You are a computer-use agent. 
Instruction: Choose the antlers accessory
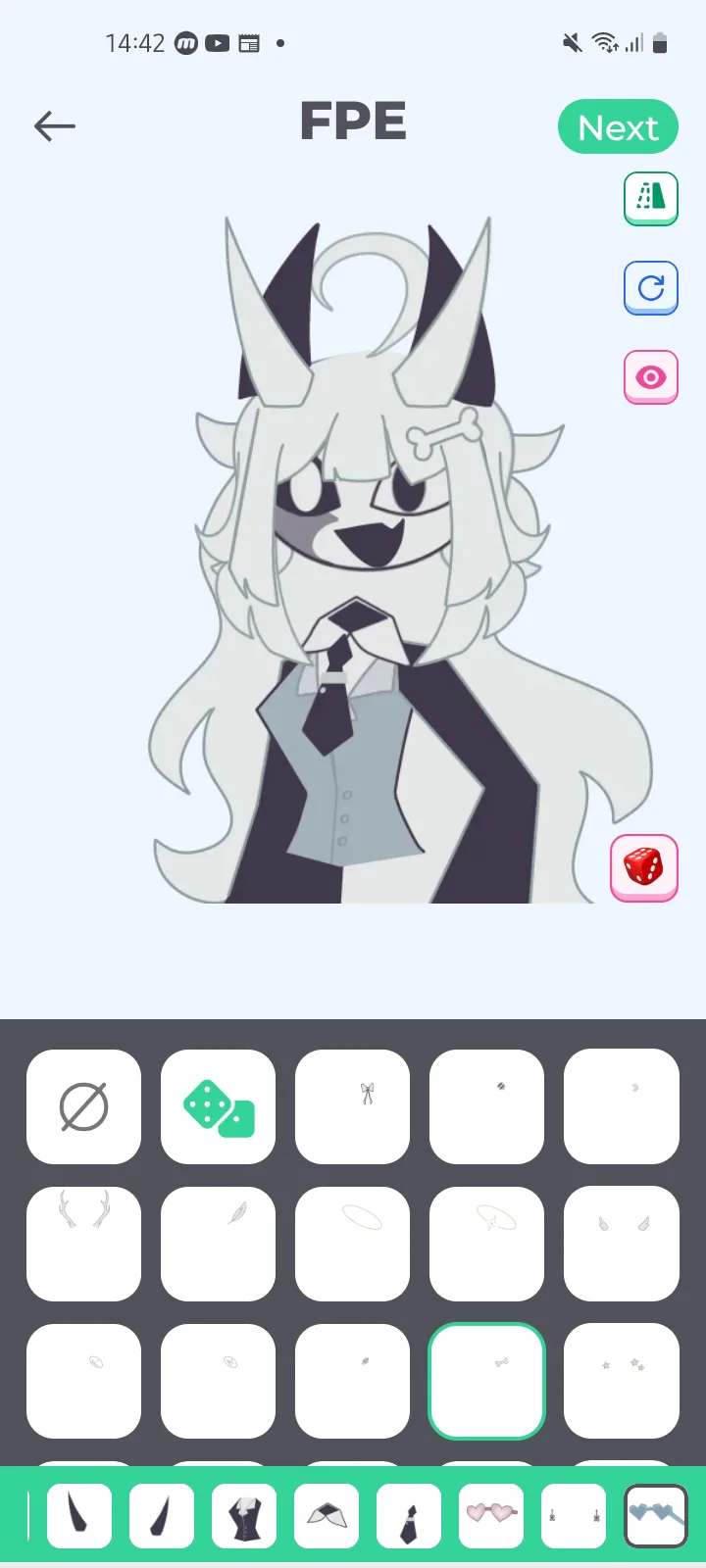tap(83, 1245)
